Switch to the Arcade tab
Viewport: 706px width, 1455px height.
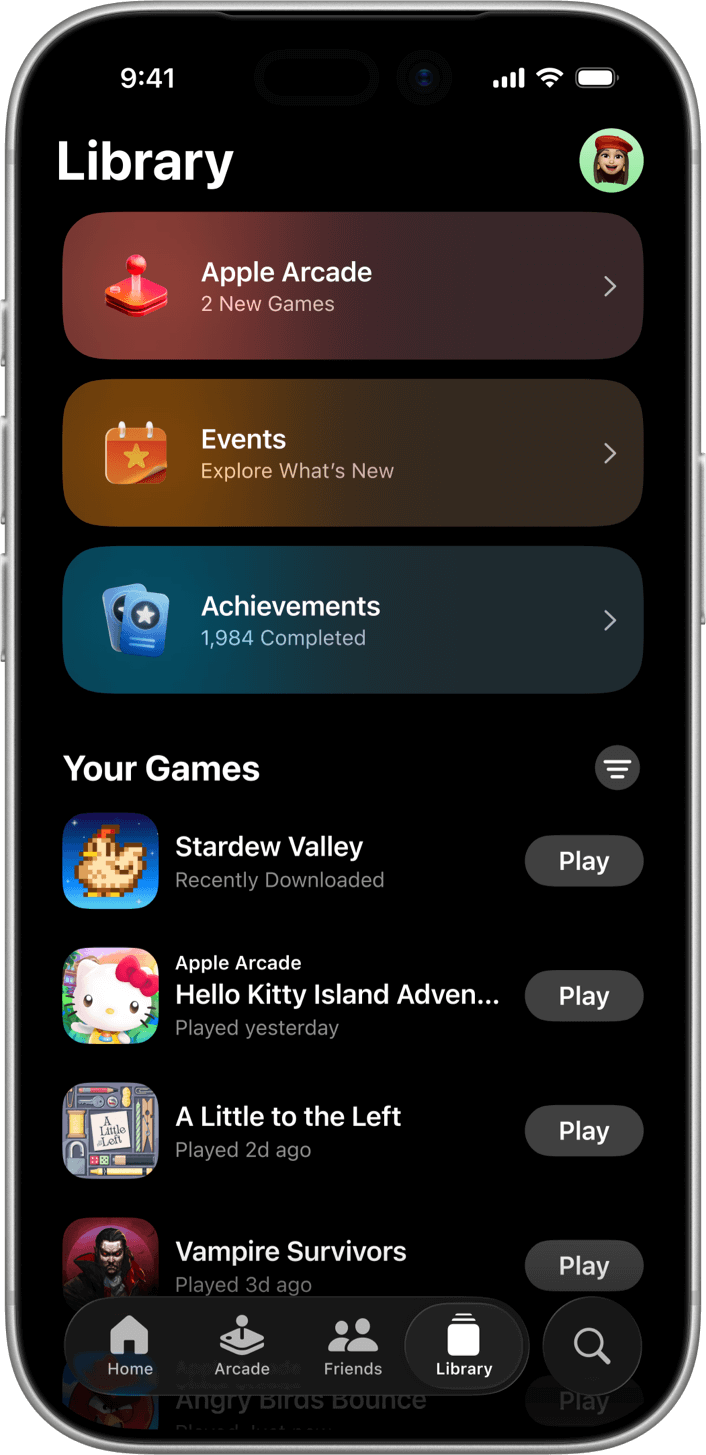(x=242, y=1347)
